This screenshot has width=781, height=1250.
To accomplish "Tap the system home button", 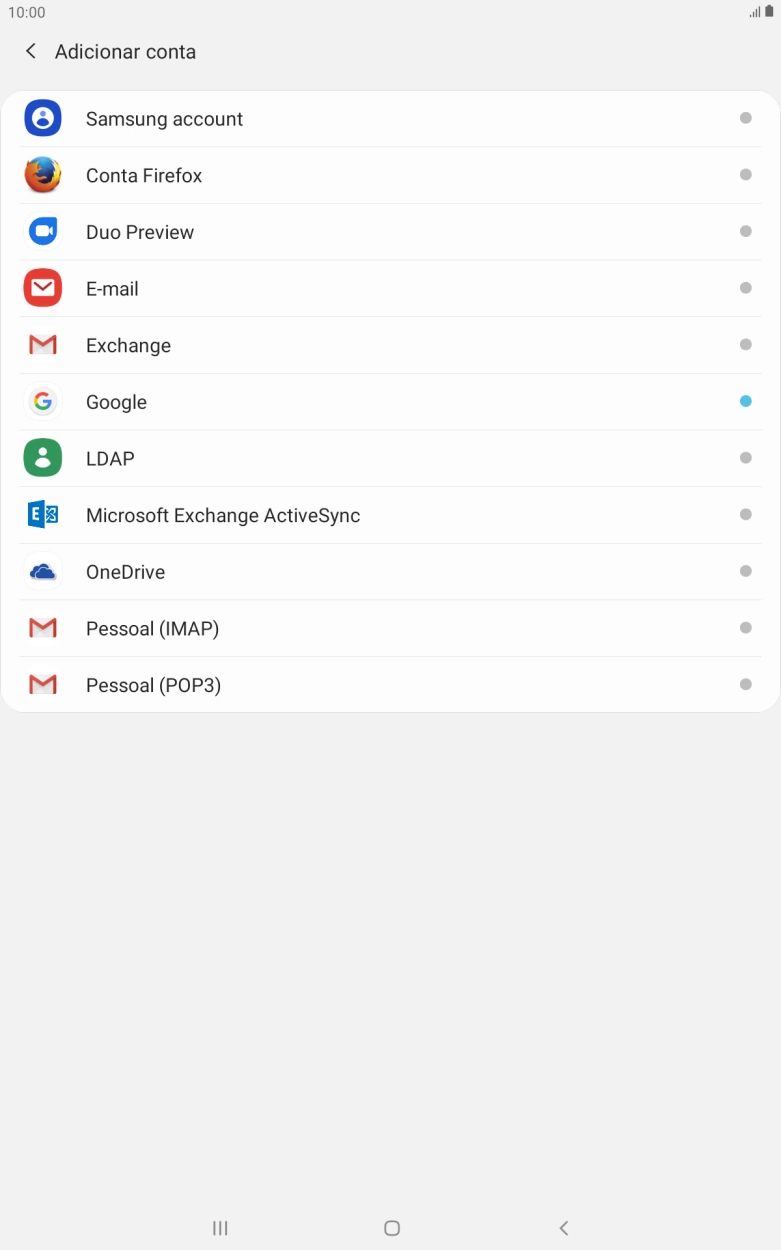I will 392,1228.
